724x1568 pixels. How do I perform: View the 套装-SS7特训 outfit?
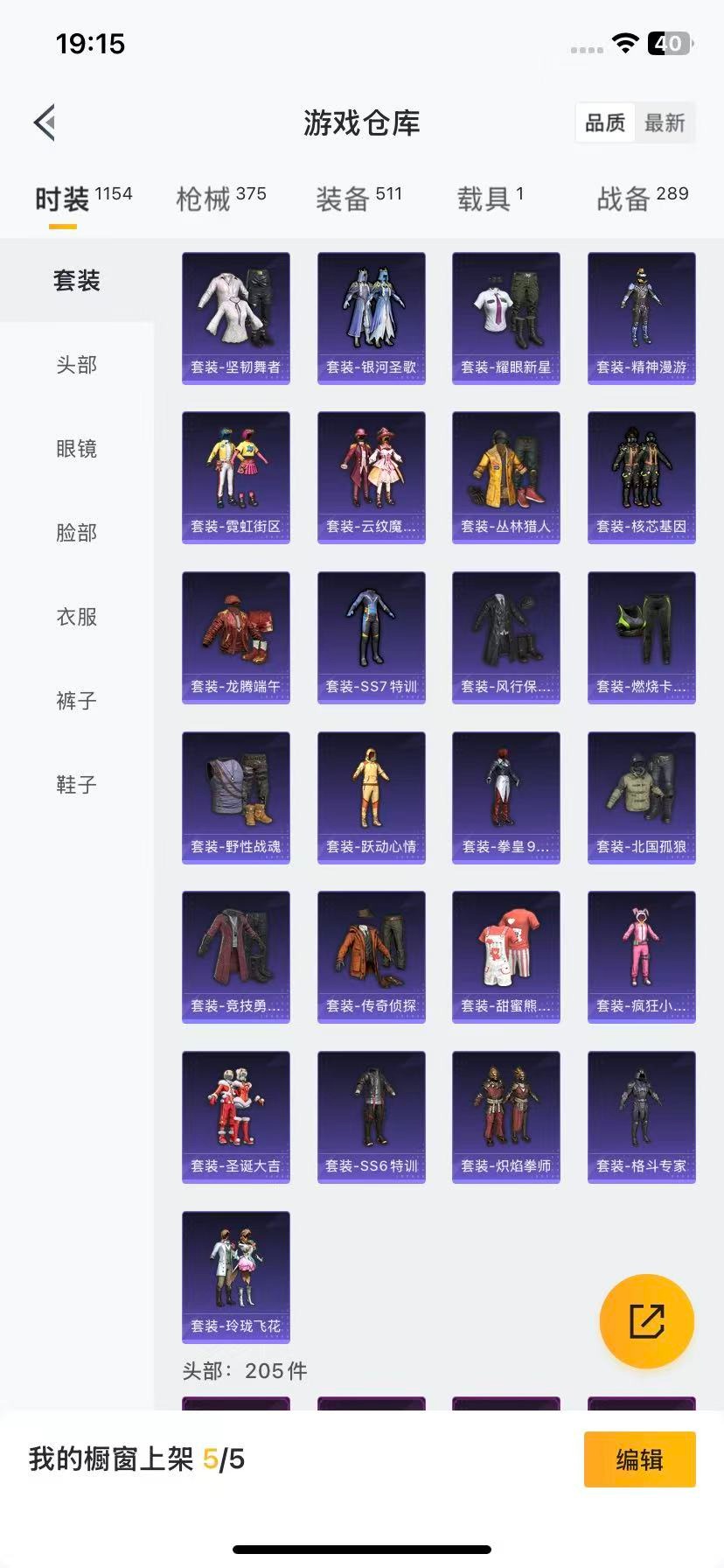click(371, 637)
